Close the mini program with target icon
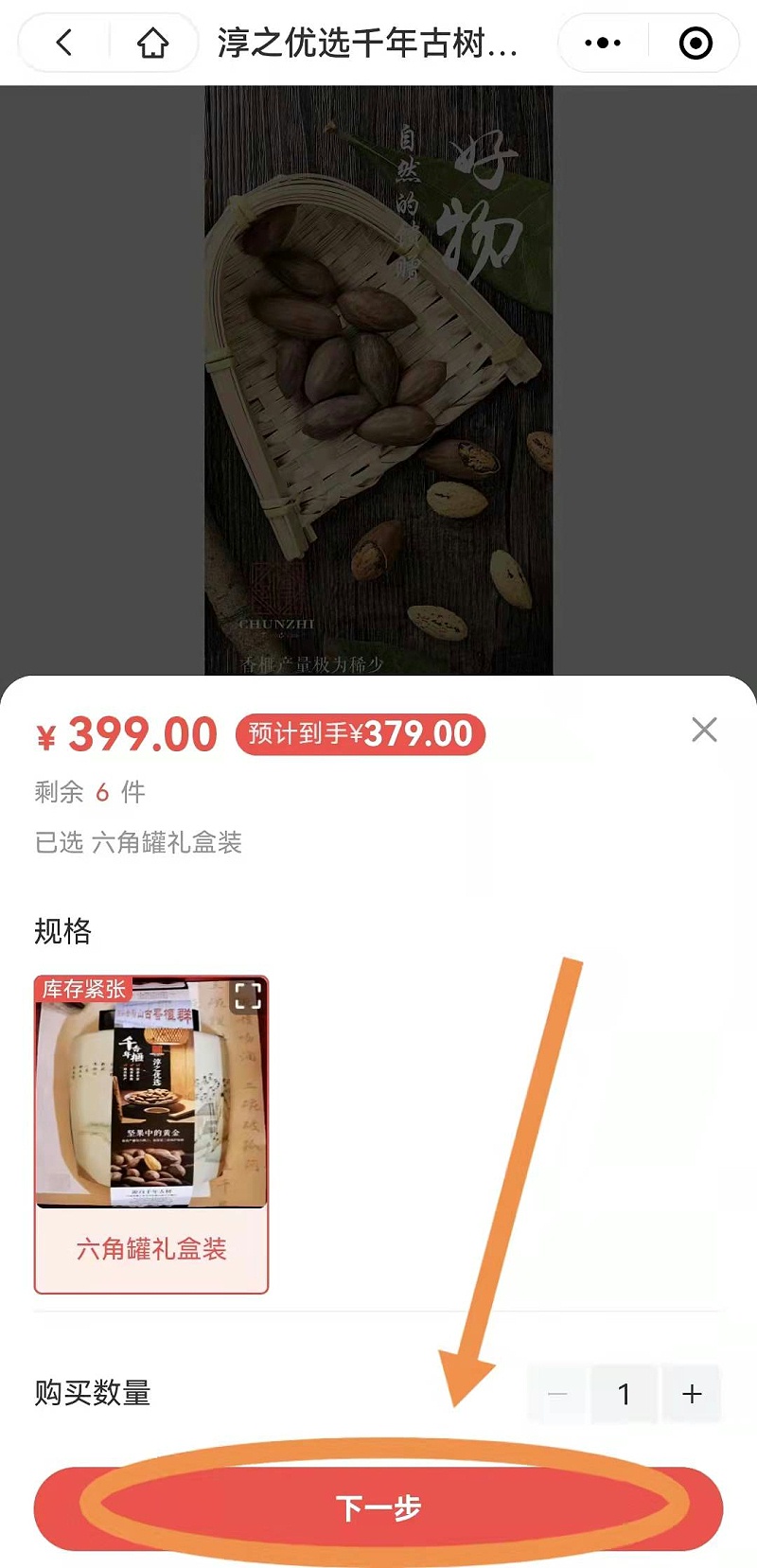Screen dimensions: 757x1568 (695, 43)
